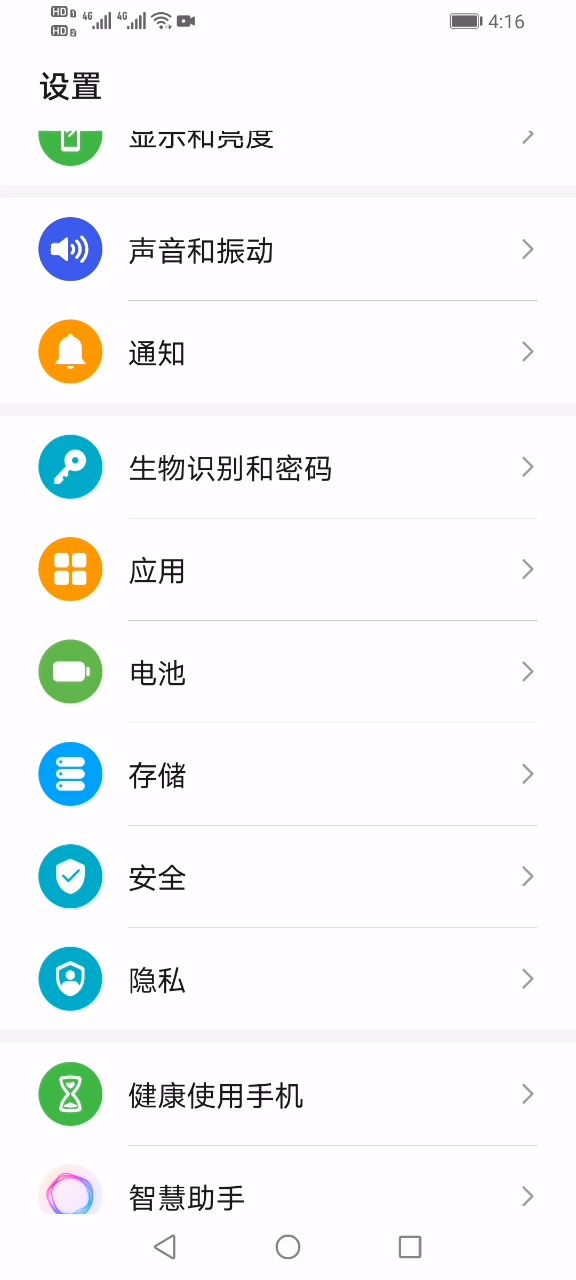
Task: Open the 通知 settings row
Action: pyautogui.click(x=288, y=352)
